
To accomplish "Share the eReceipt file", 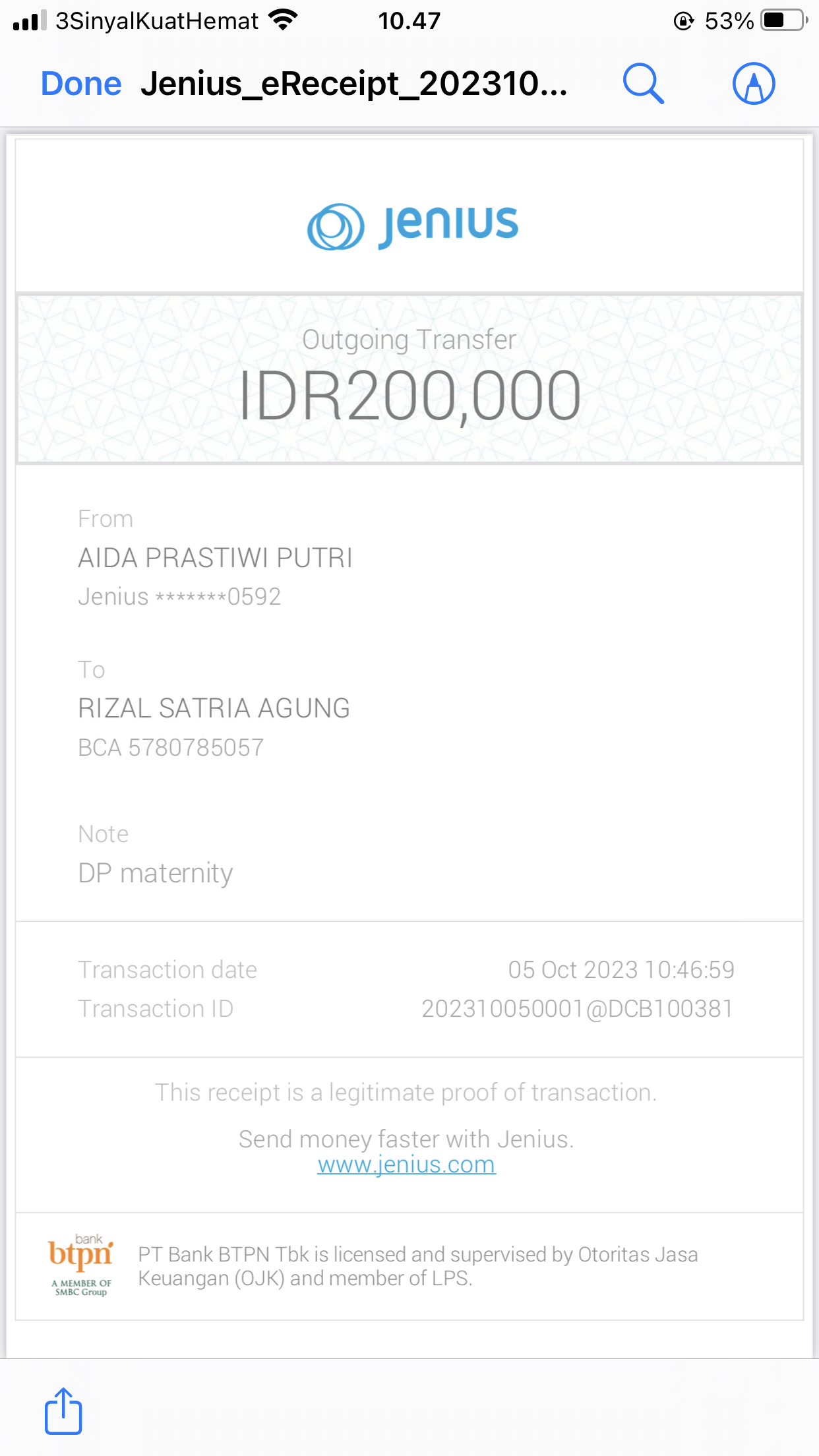I will click(63, 1411).
